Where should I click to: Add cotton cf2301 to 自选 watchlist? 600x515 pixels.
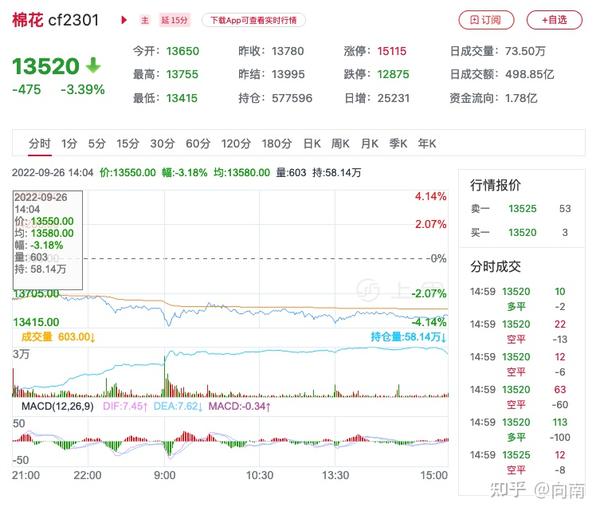click(x=554, y=19)
